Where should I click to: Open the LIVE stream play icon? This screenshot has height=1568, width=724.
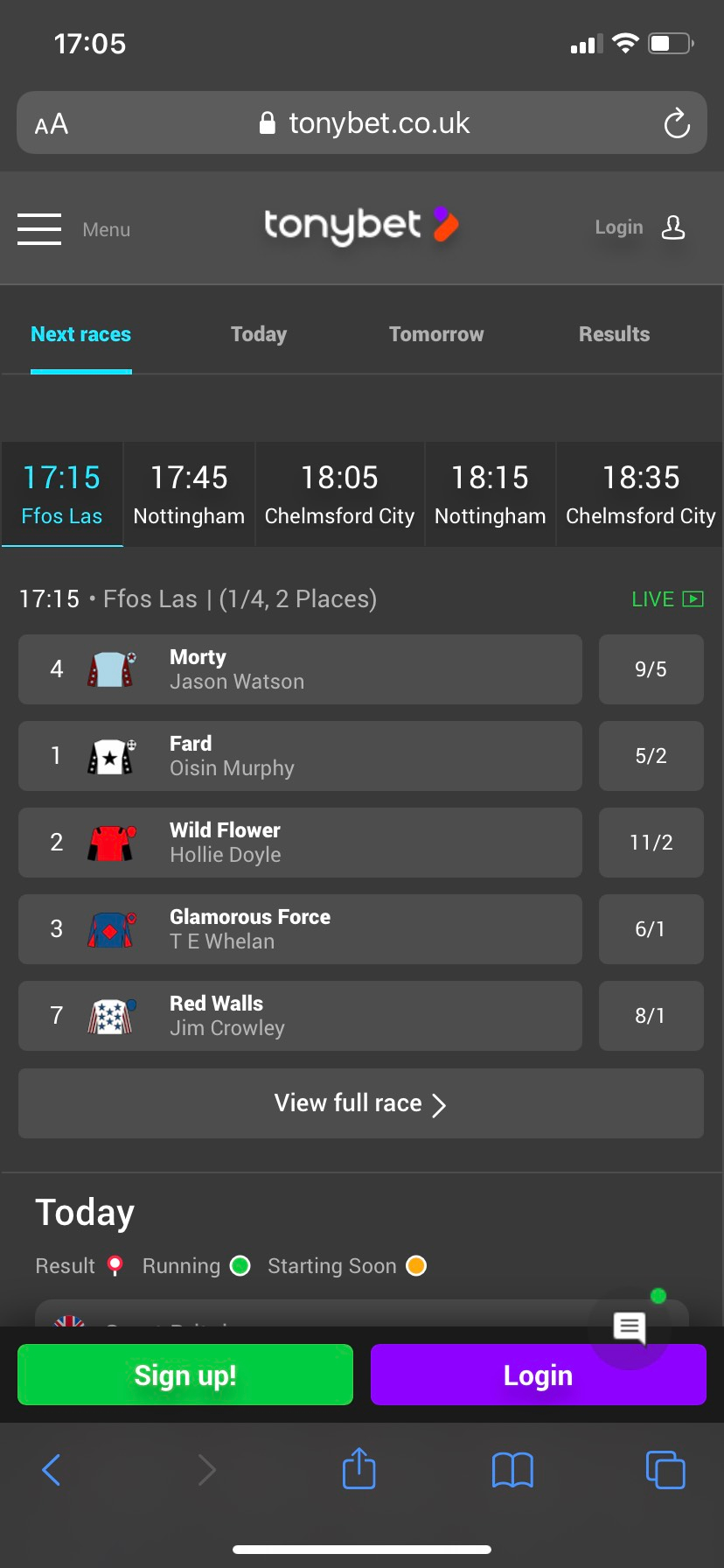[693, 598]
